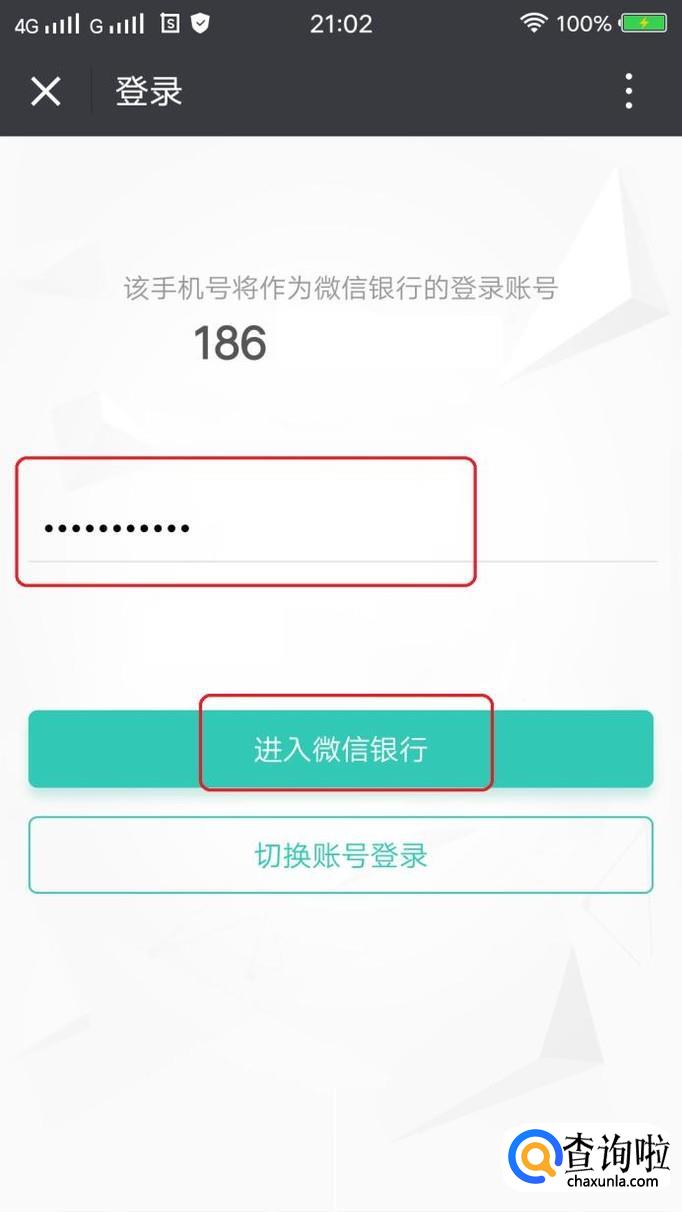Open the three-dot overflow menu

pyautogui.click(x=628, y=91)
